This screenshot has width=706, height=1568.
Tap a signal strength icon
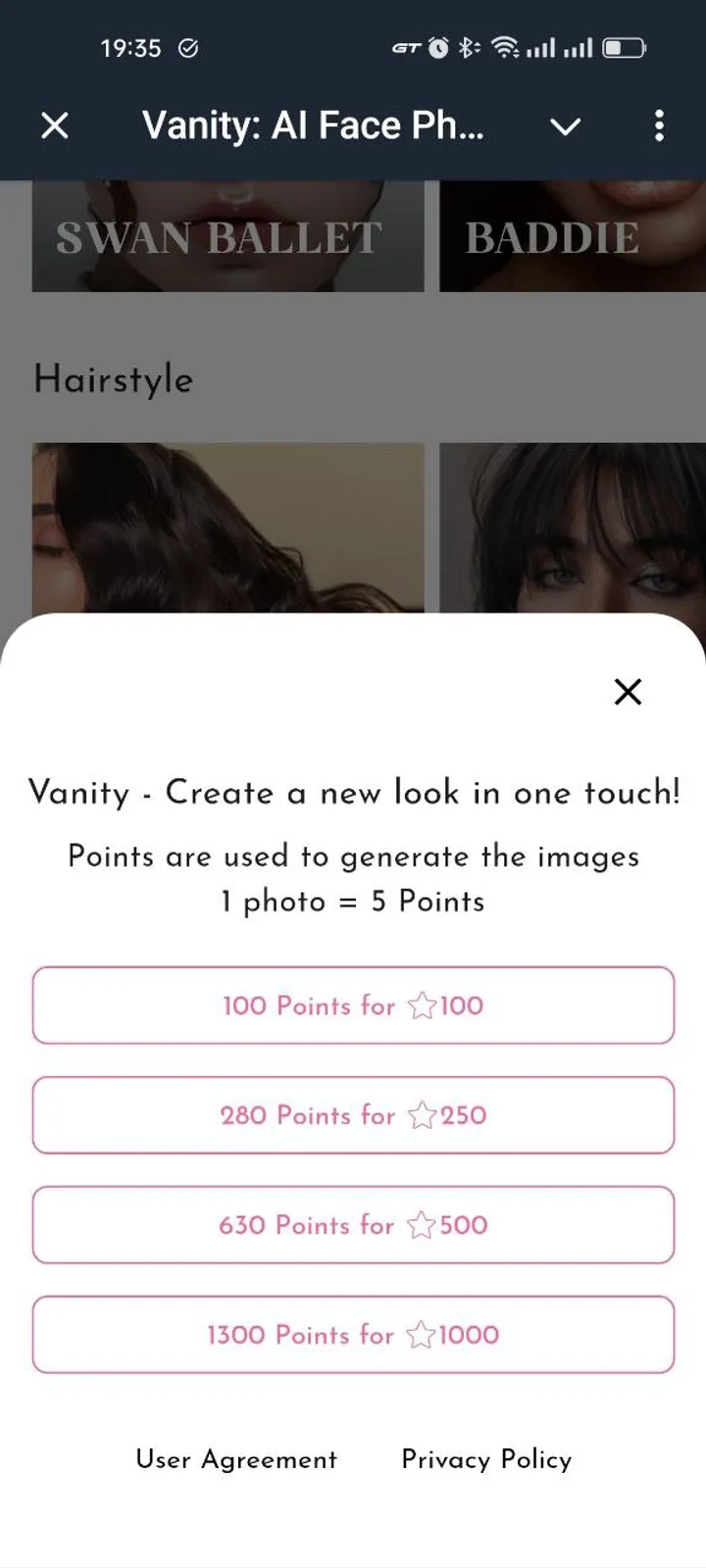tap(541, 46)
